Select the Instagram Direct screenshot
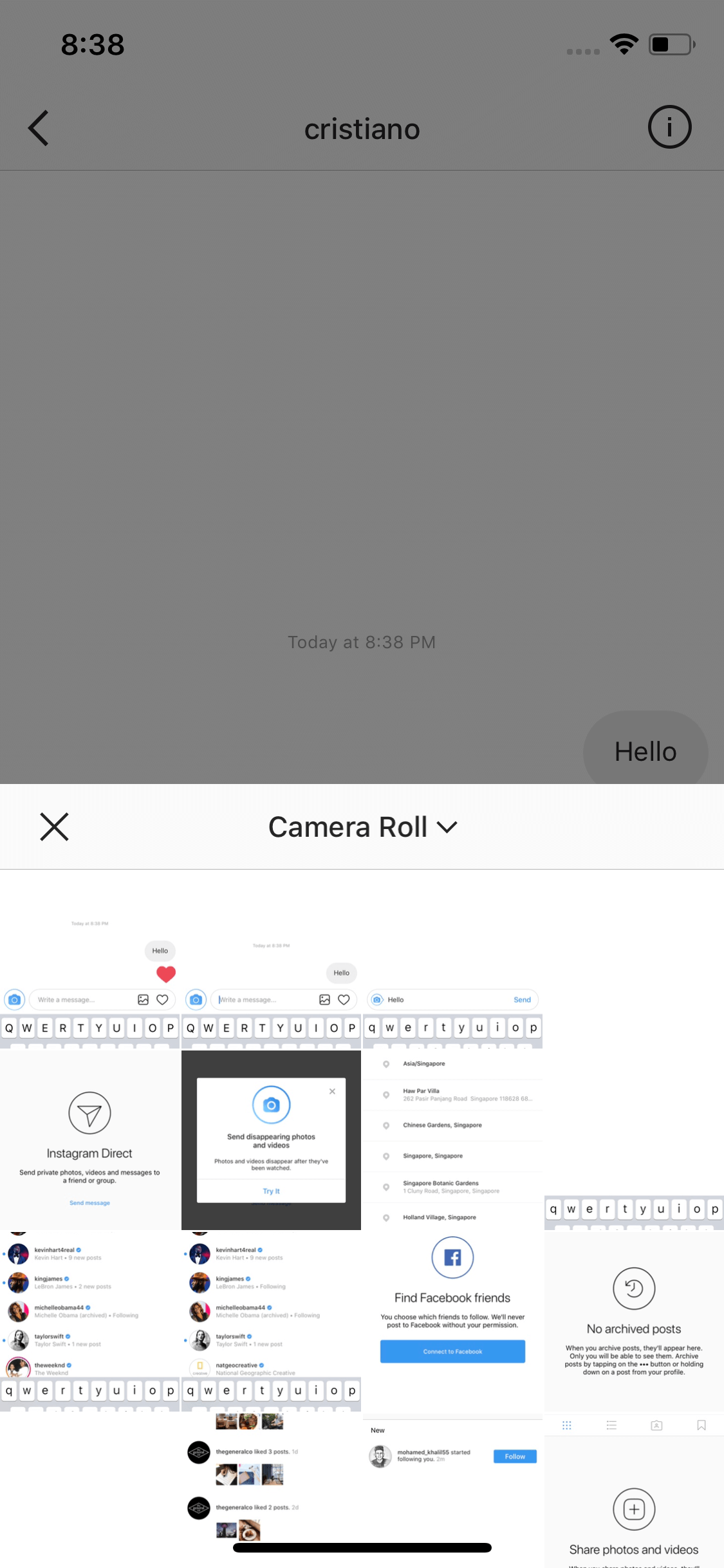The height and width of the screenshot is (1568, 724). pyautogui.click(x=89, y=1140)
